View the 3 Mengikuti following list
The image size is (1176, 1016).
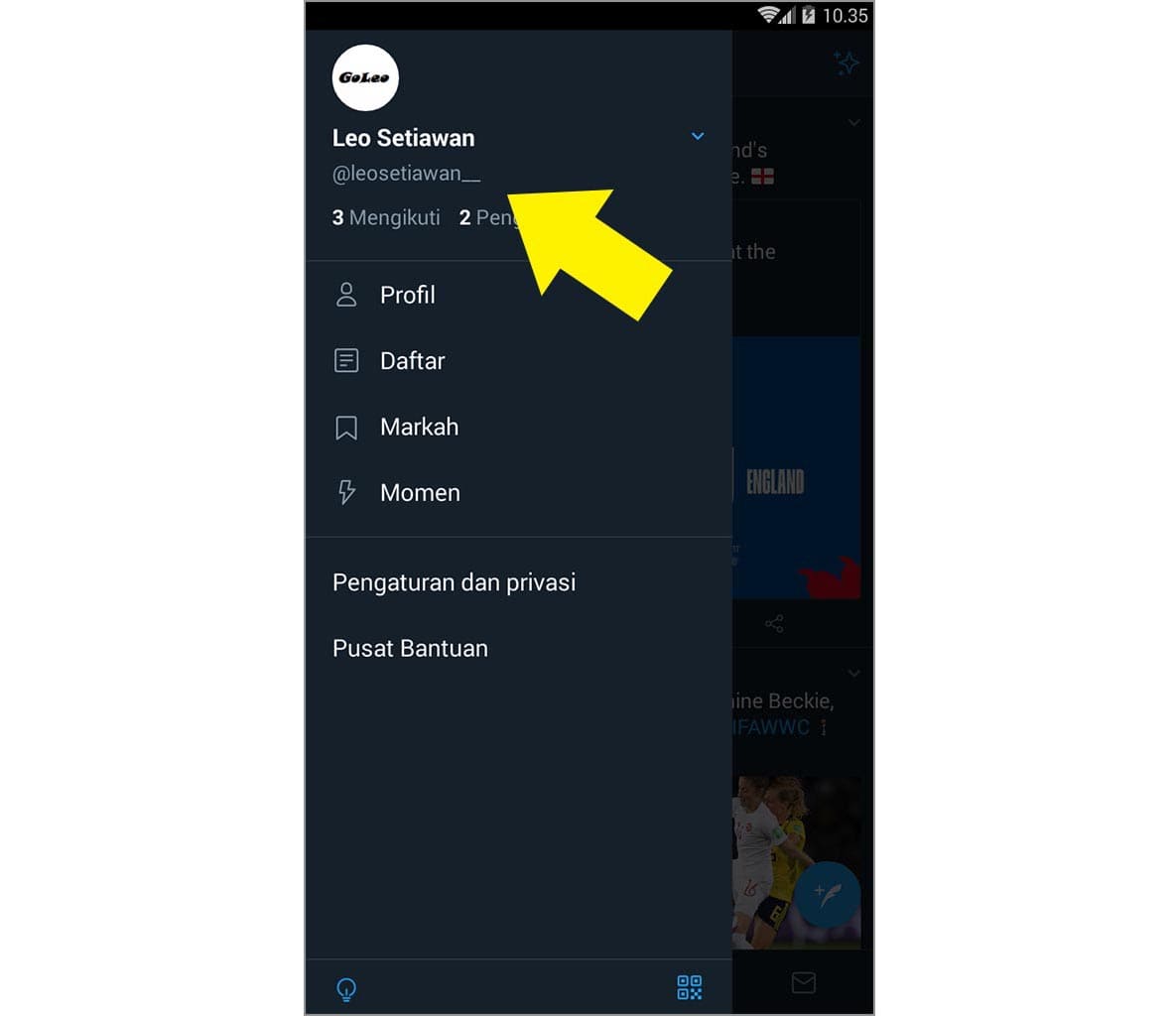(386, 217)
